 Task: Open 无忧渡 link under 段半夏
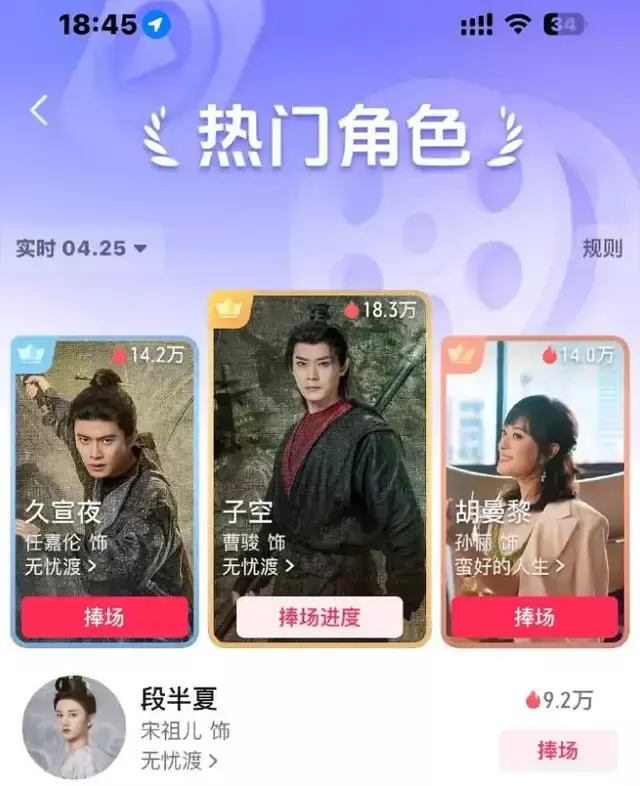click(179, 761)
